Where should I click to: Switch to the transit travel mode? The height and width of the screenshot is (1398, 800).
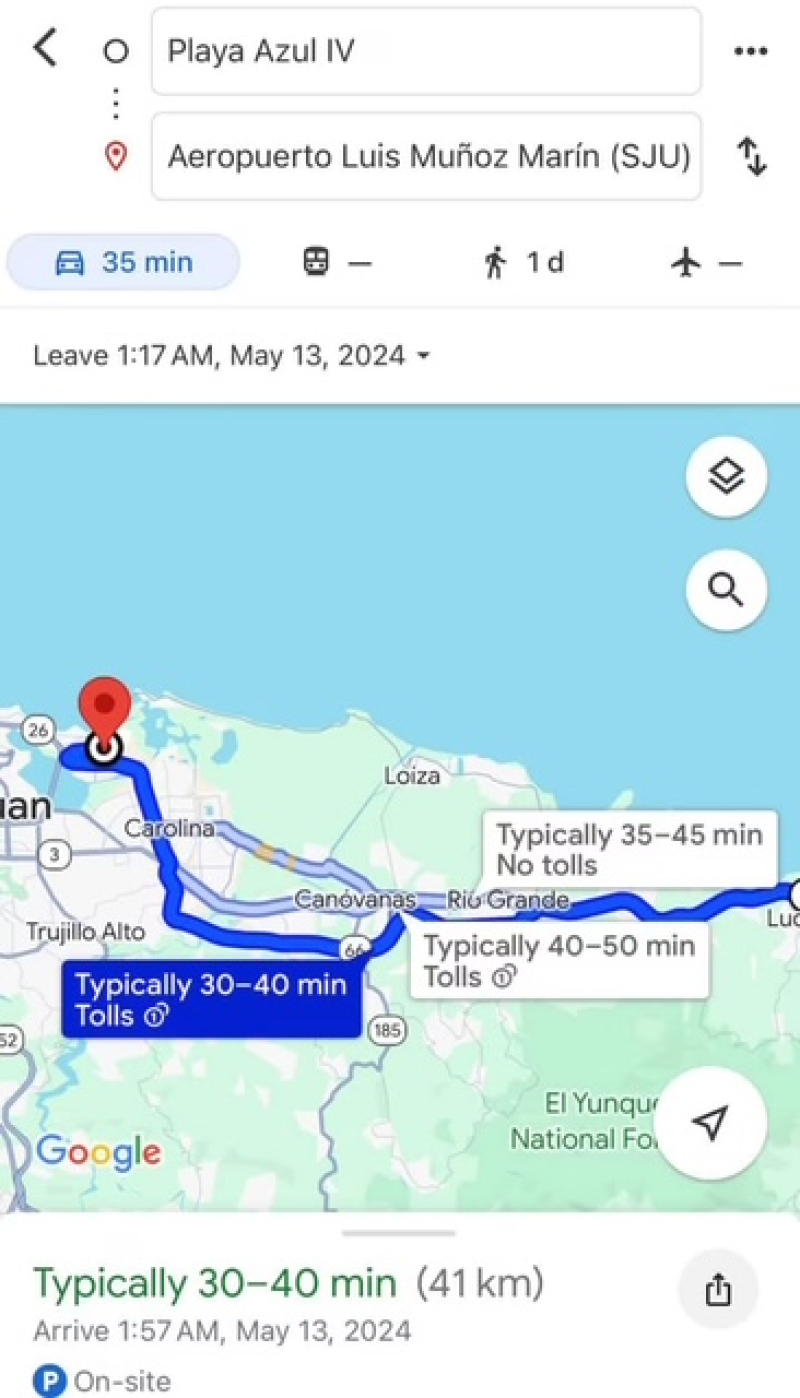click(336, 263)
